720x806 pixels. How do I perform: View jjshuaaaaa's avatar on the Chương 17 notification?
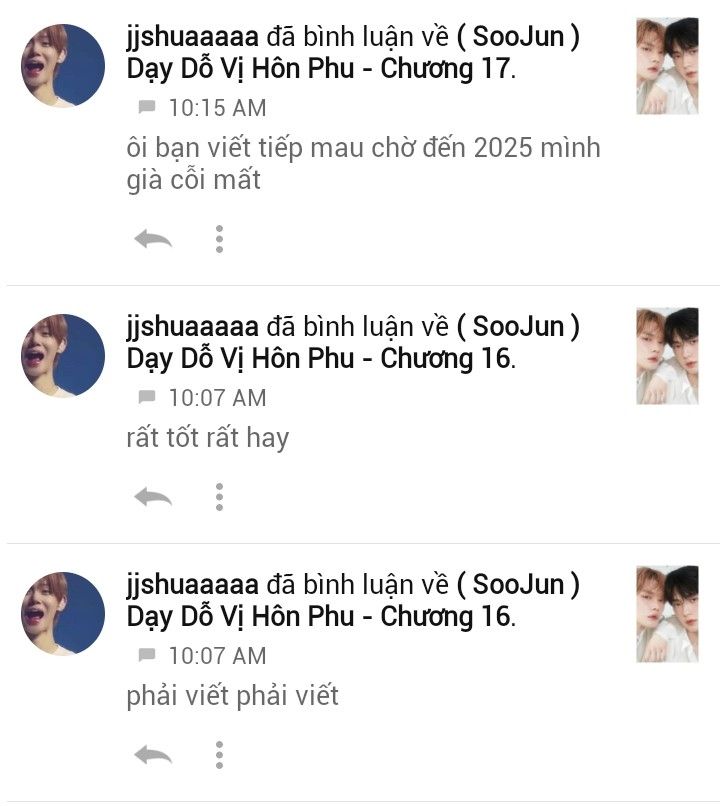pyautogui.click(x=63, y=65)
